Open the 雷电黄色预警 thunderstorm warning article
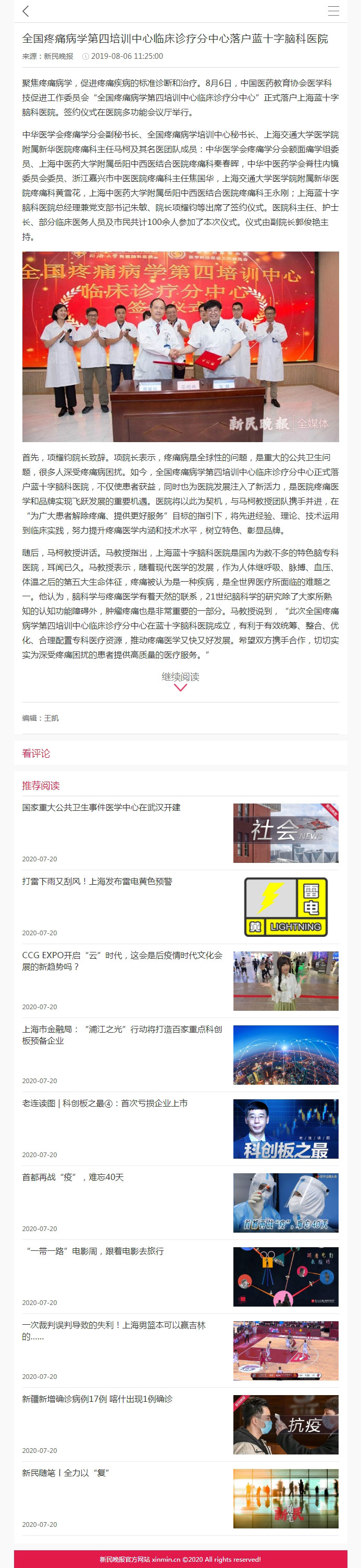The width and height of the screenshot is (361, 1568). pyautogui.click(x=97, y=881)
